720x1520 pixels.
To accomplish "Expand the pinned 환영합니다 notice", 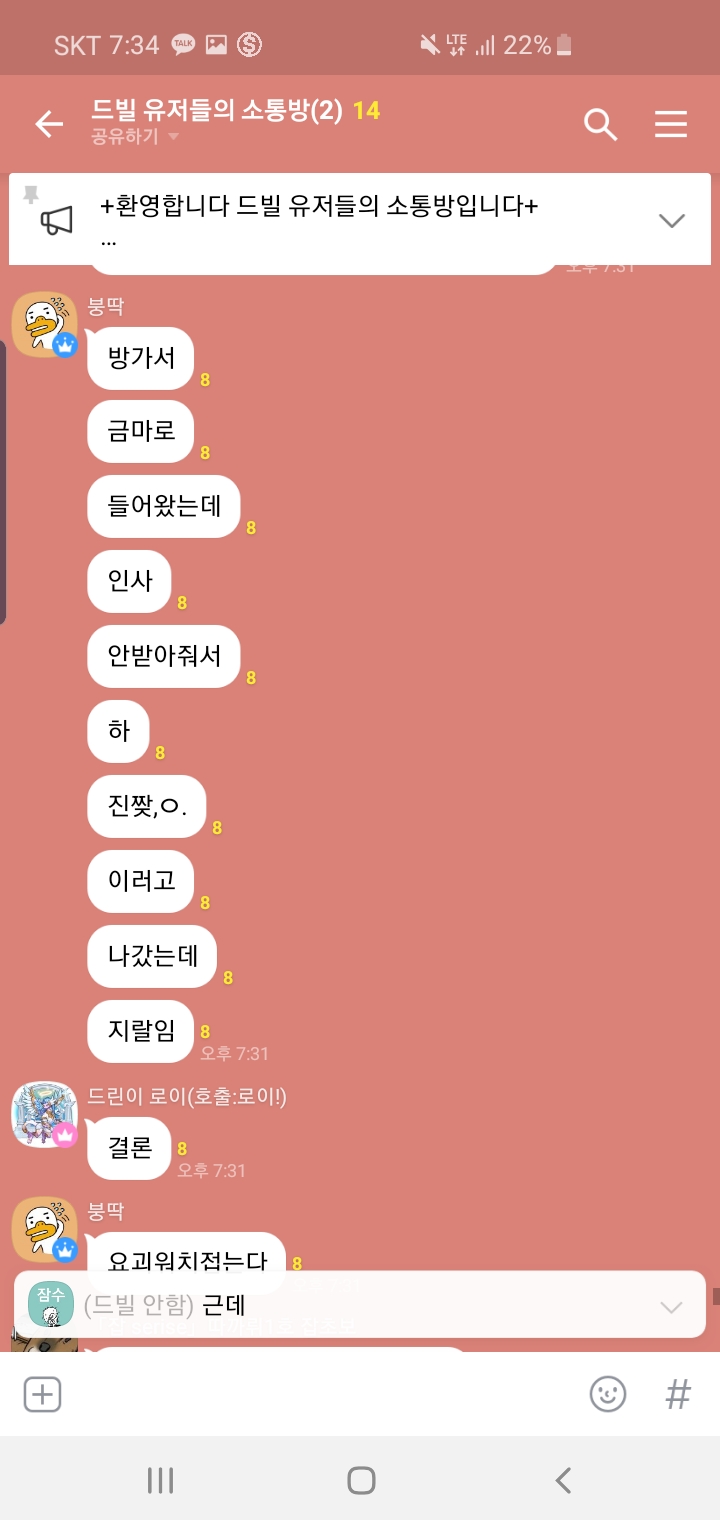I will pyautogui.click(x=672, y=220).
